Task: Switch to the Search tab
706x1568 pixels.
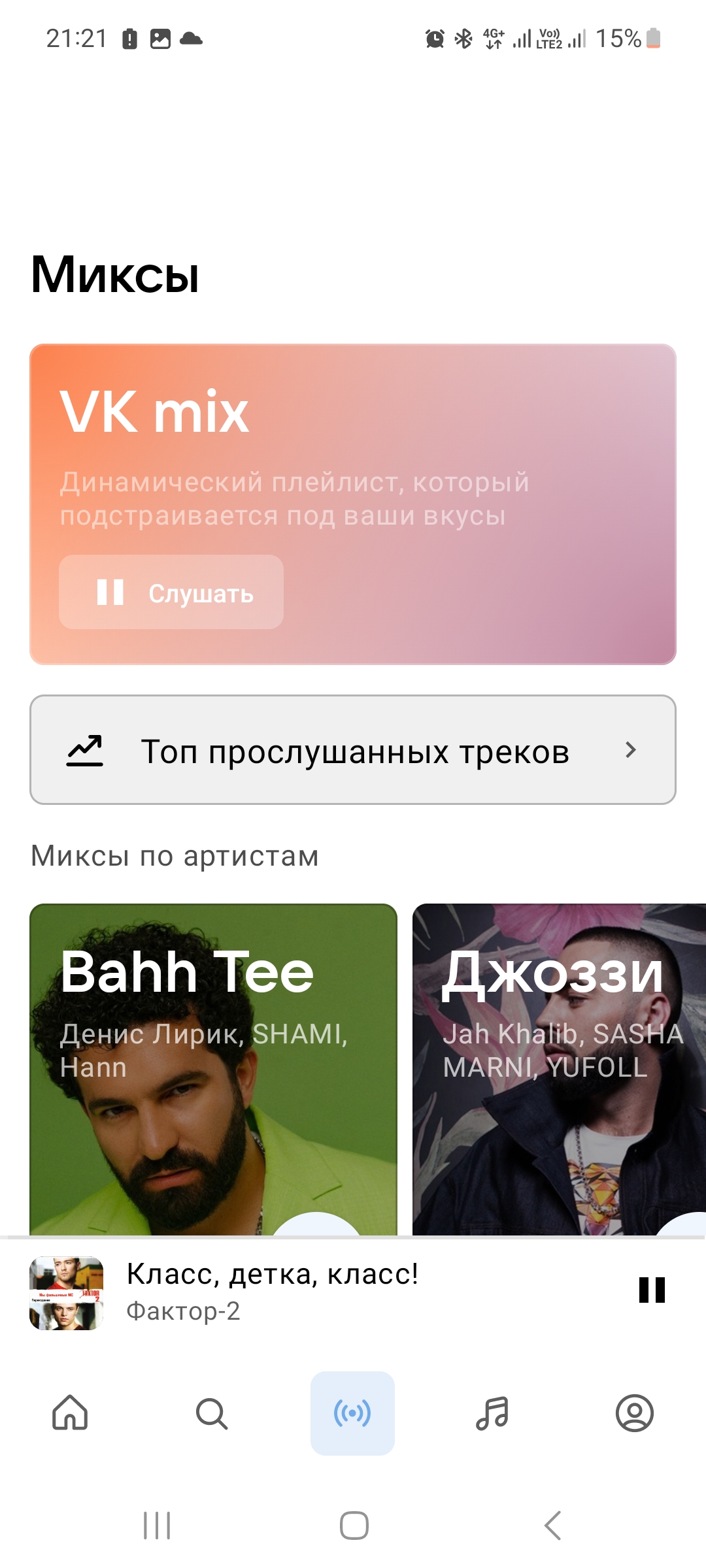Action: [x=211, y=1413]
